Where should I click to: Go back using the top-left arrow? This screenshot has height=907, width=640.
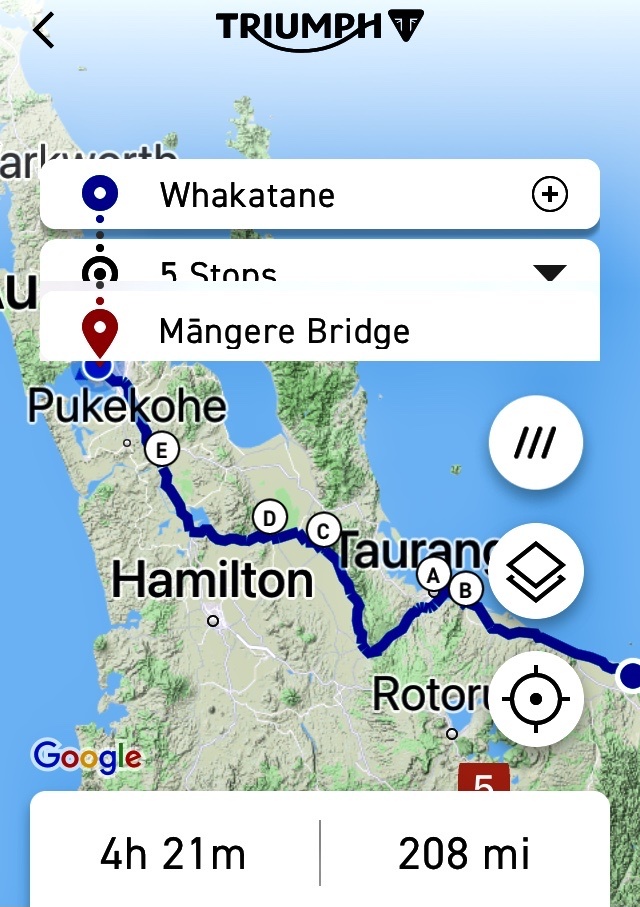[x=43, y=31]
